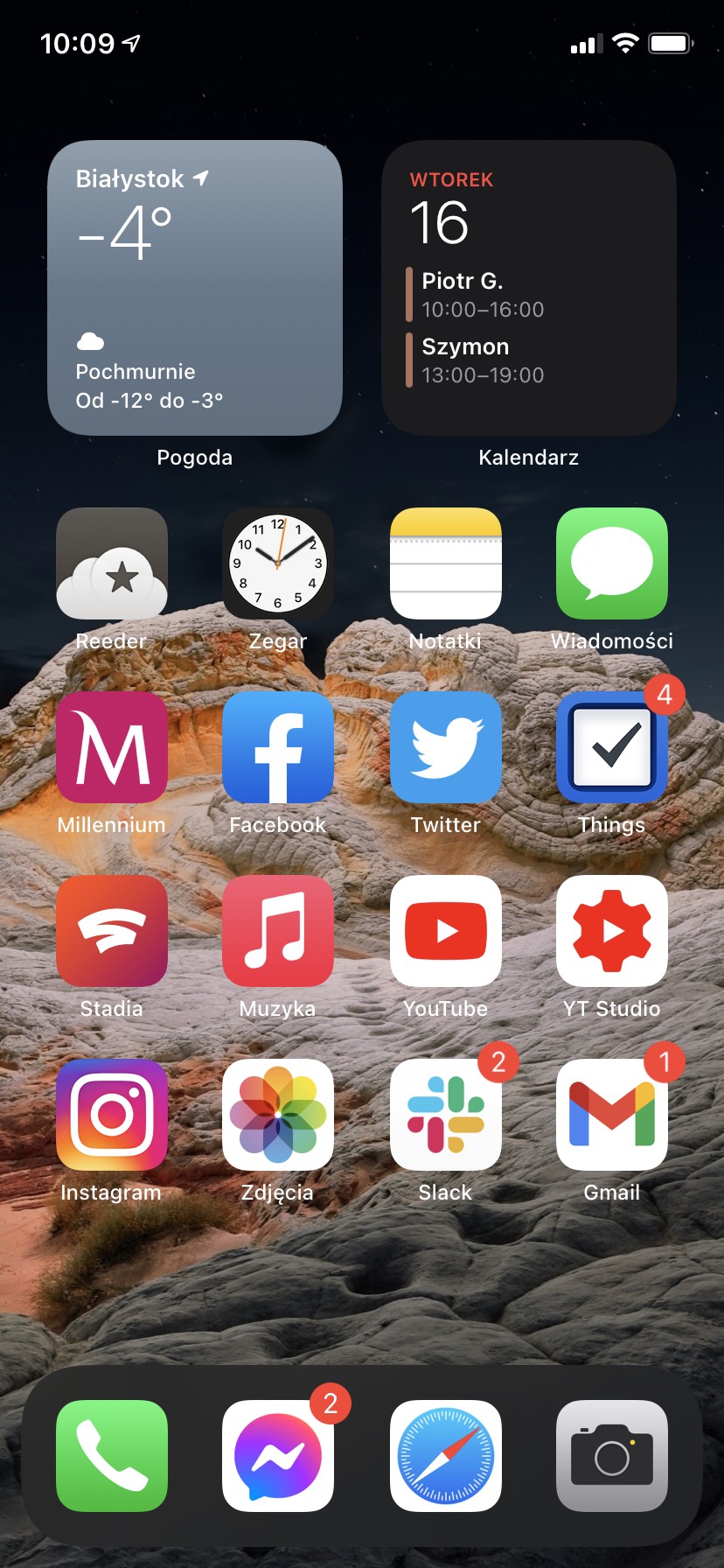Open the YouTube app

click(446, 931)
